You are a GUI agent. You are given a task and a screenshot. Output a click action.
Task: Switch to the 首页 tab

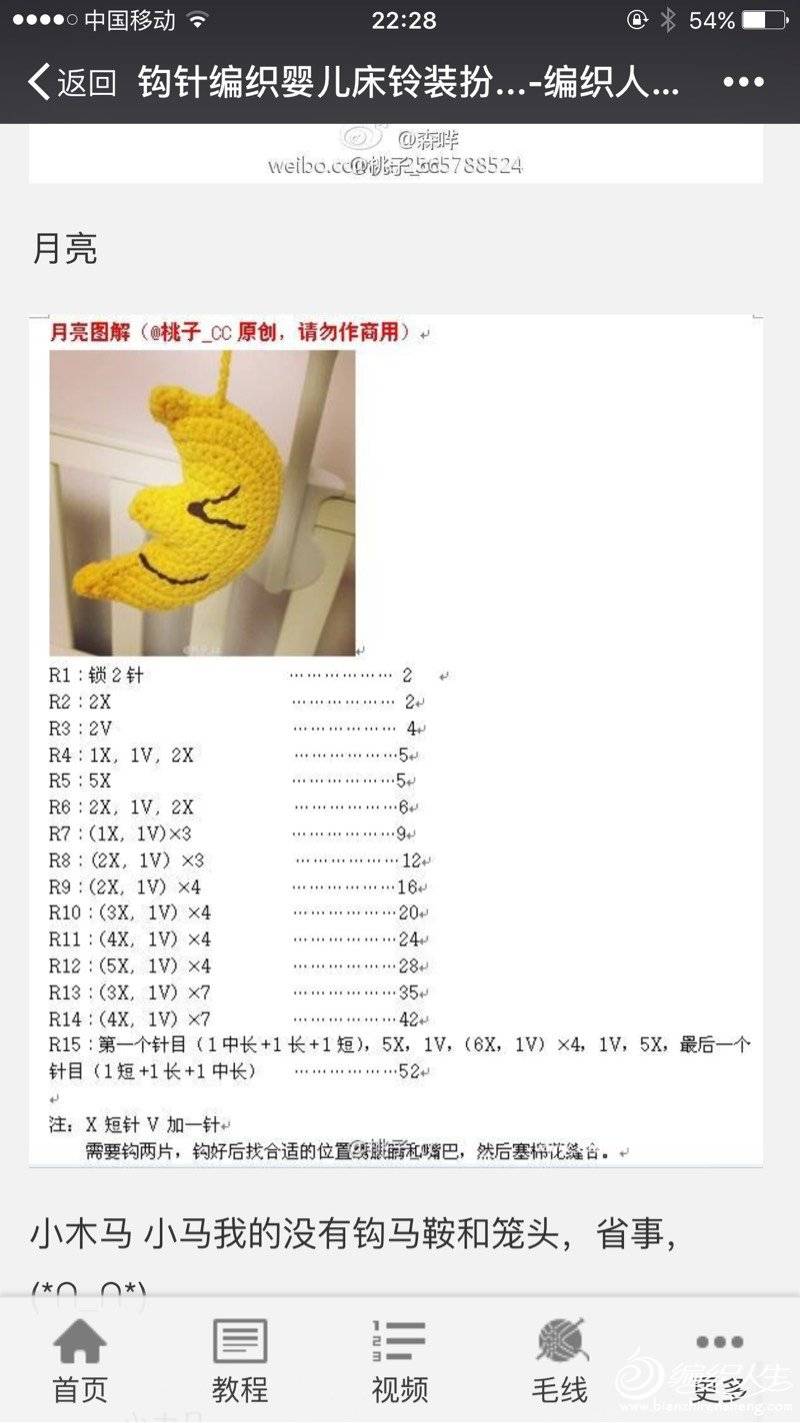point(80,1361)
